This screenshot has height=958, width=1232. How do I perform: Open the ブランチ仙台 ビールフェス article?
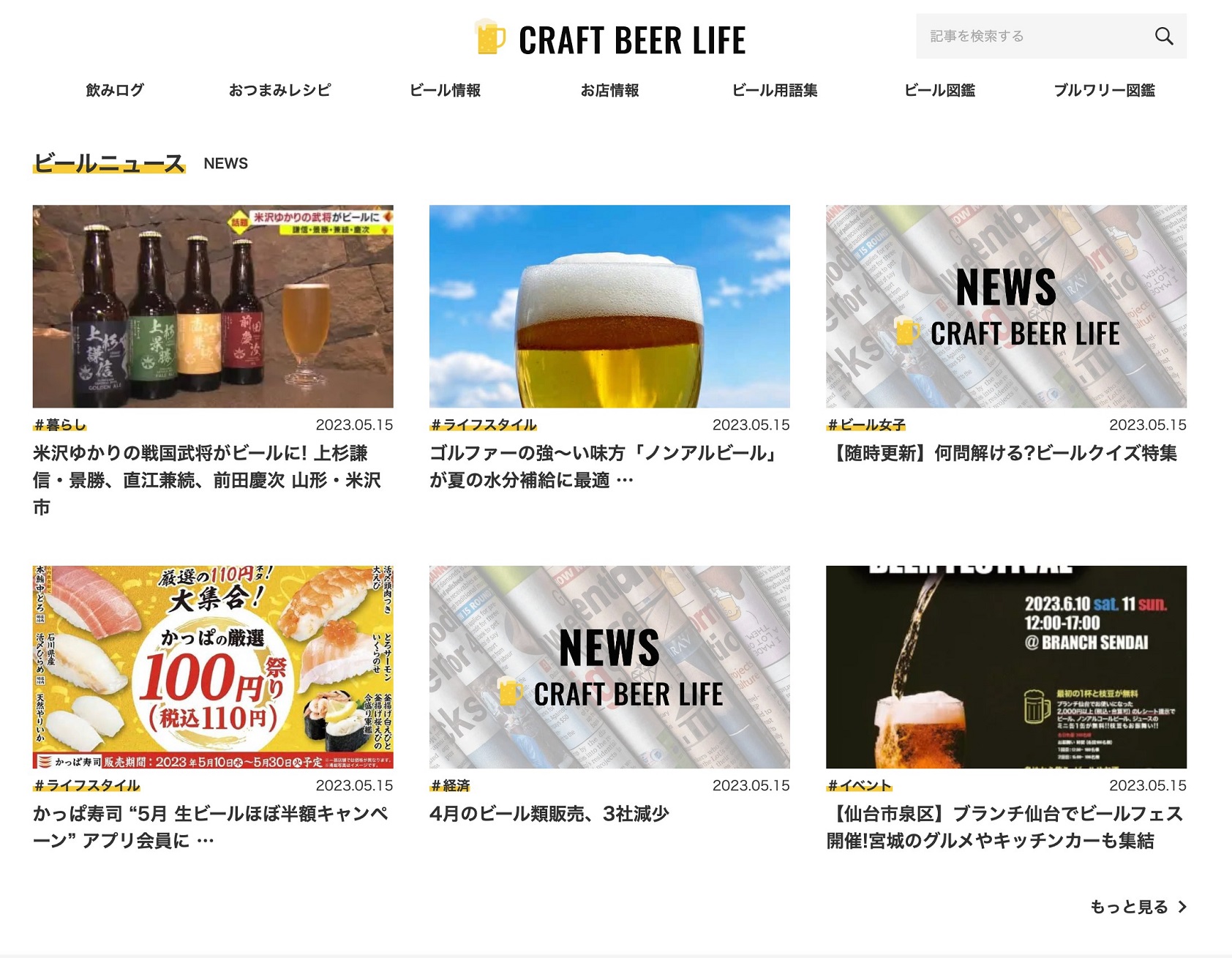1004,826
